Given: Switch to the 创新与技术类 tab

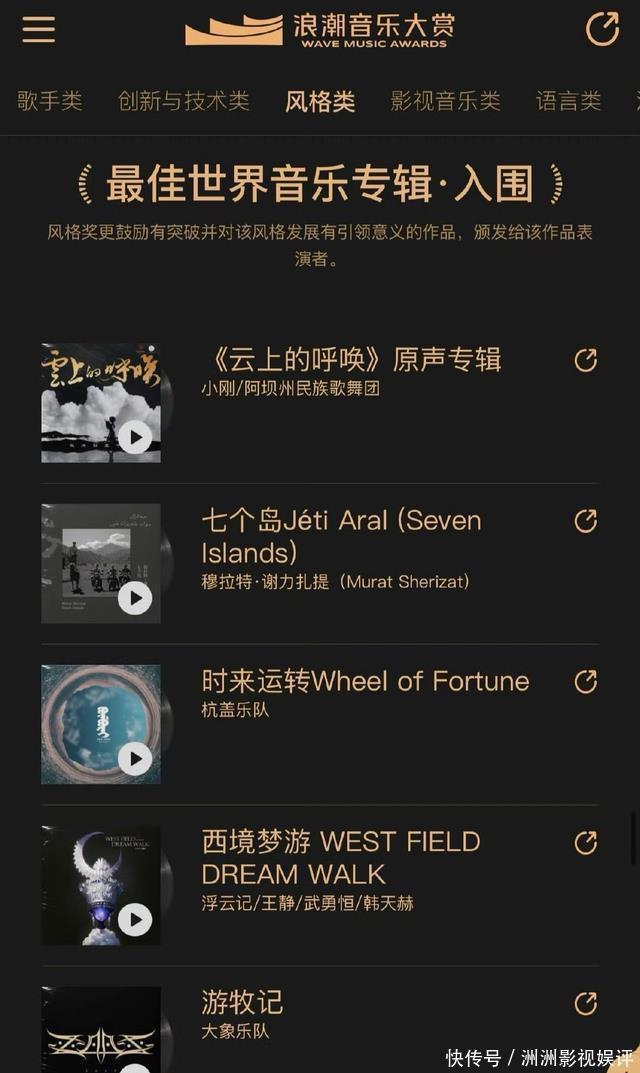Looking at the screenshot, I should pyautogui.click(x=183, y=101).
